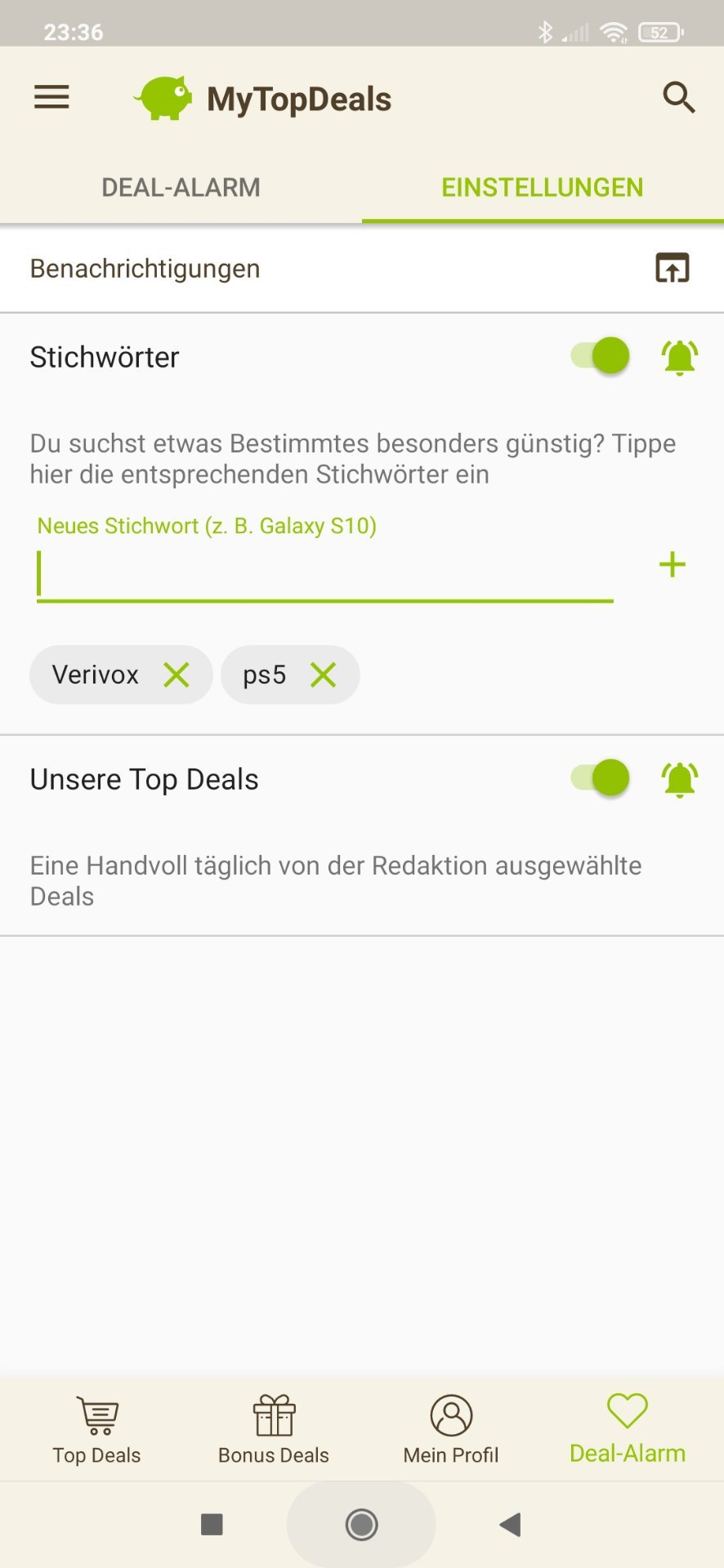The height and width of the screenshot is (1568, 724).
Task: Open the Bonus Deals section
Action: point(274,1430)
